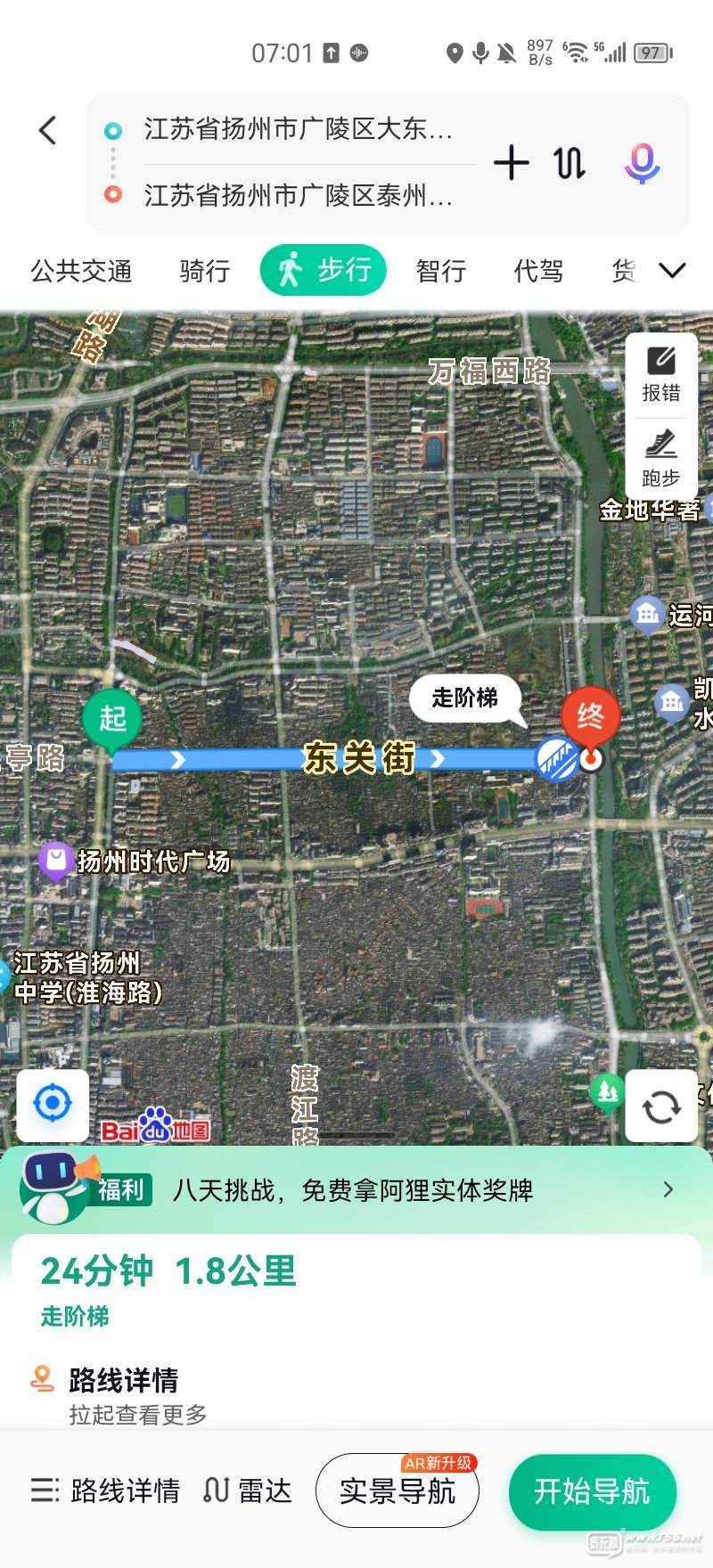Image resolution: width=713 pixels, height=1568 pixels.
Task: Swap start and destination points
Action: click(x=570, y=163)
